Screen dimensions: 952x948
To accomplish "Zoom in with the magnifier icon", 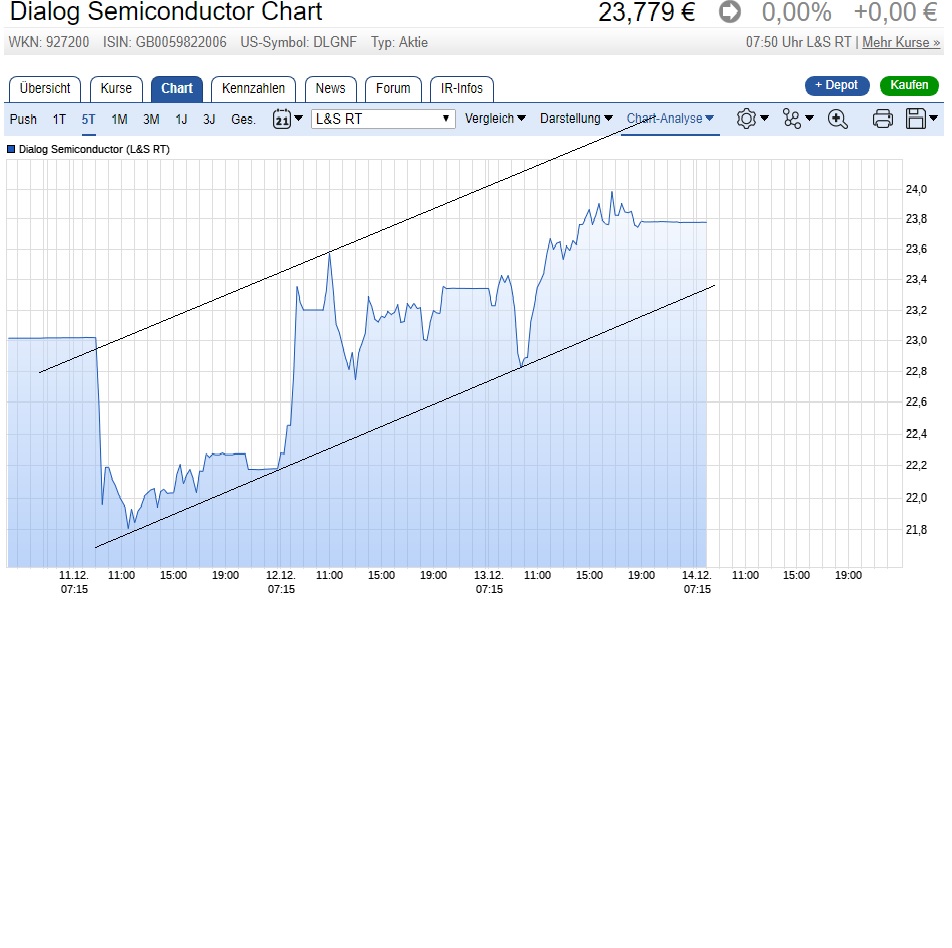I will (838, 119).
